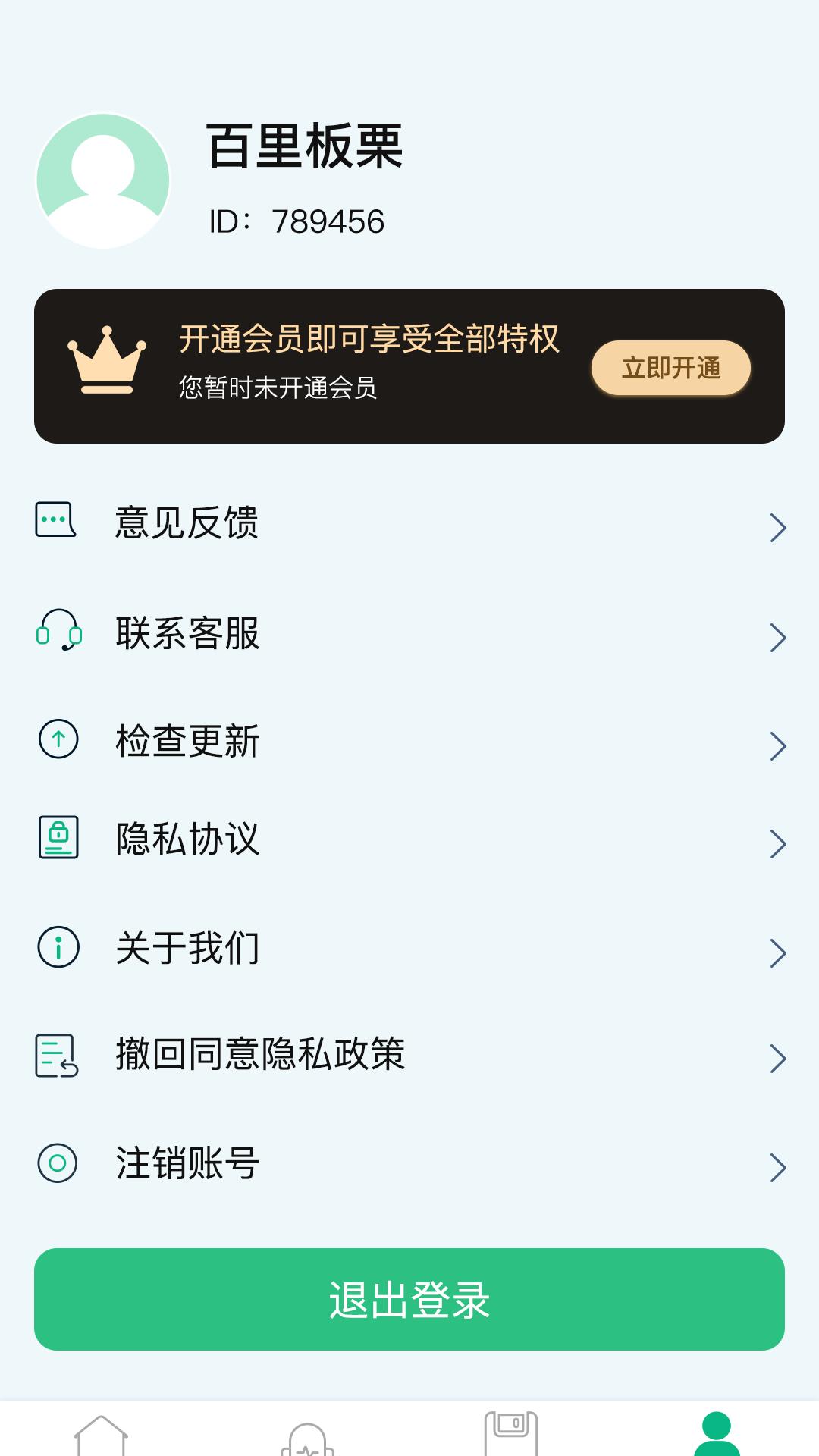This screenshot has width=819, height=1456.
Task: Tap the 退出登录 logout button
Action: (x=409, y=1298)
